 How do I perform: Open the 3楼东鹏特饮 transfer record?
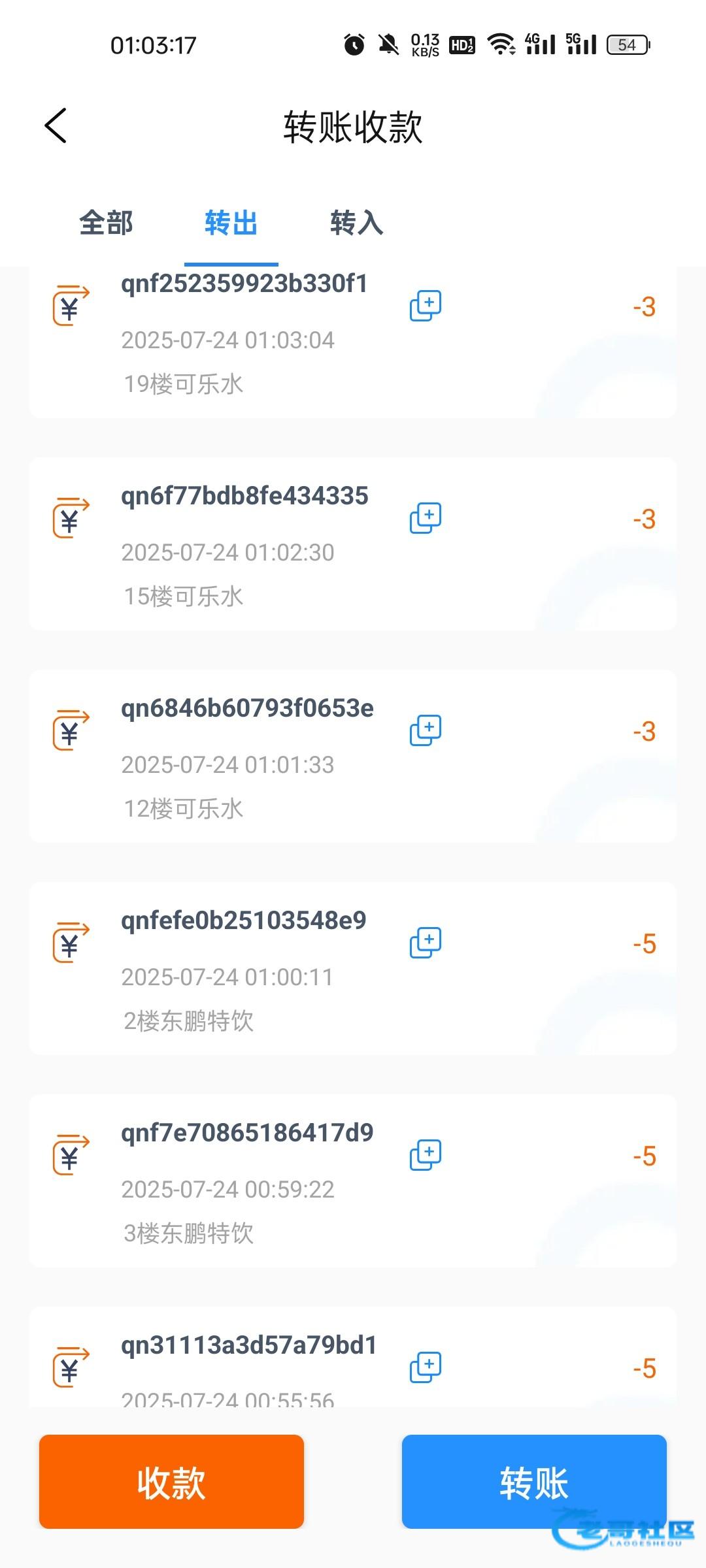pyautogui.click(x=353, y=1181)
